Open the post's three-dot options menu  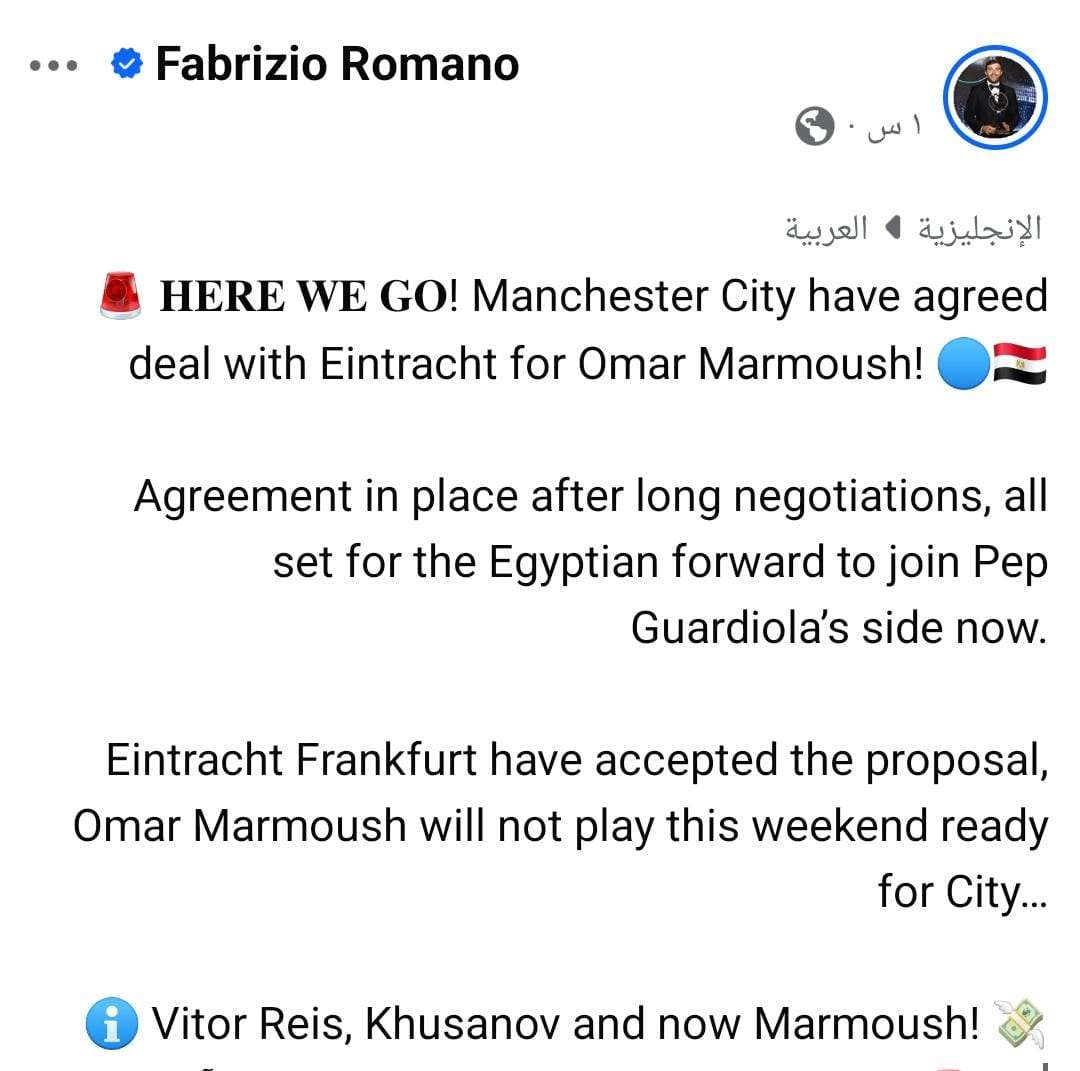pyautogui.click(x=53, y=66)
